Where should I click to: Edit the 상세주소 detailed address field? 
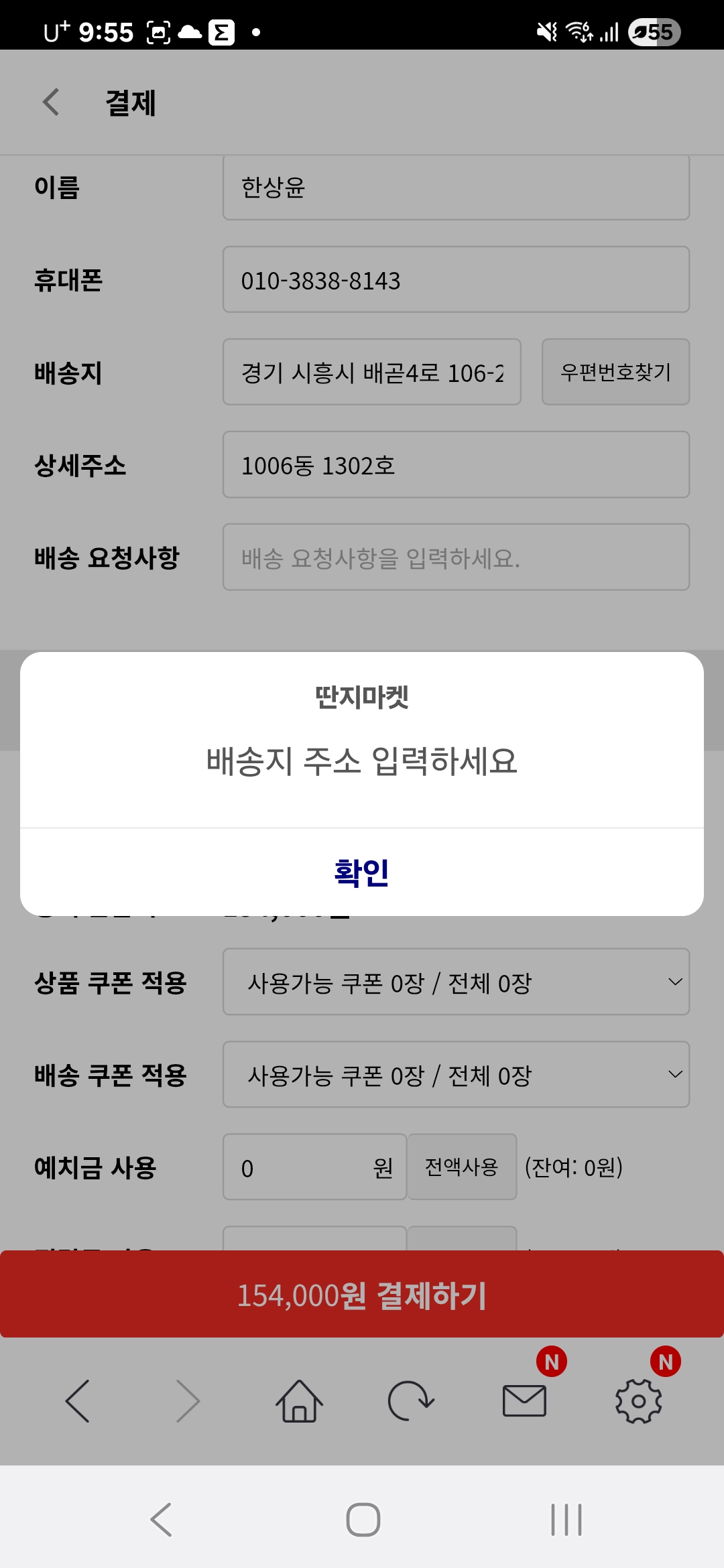(x=456, y=465)
